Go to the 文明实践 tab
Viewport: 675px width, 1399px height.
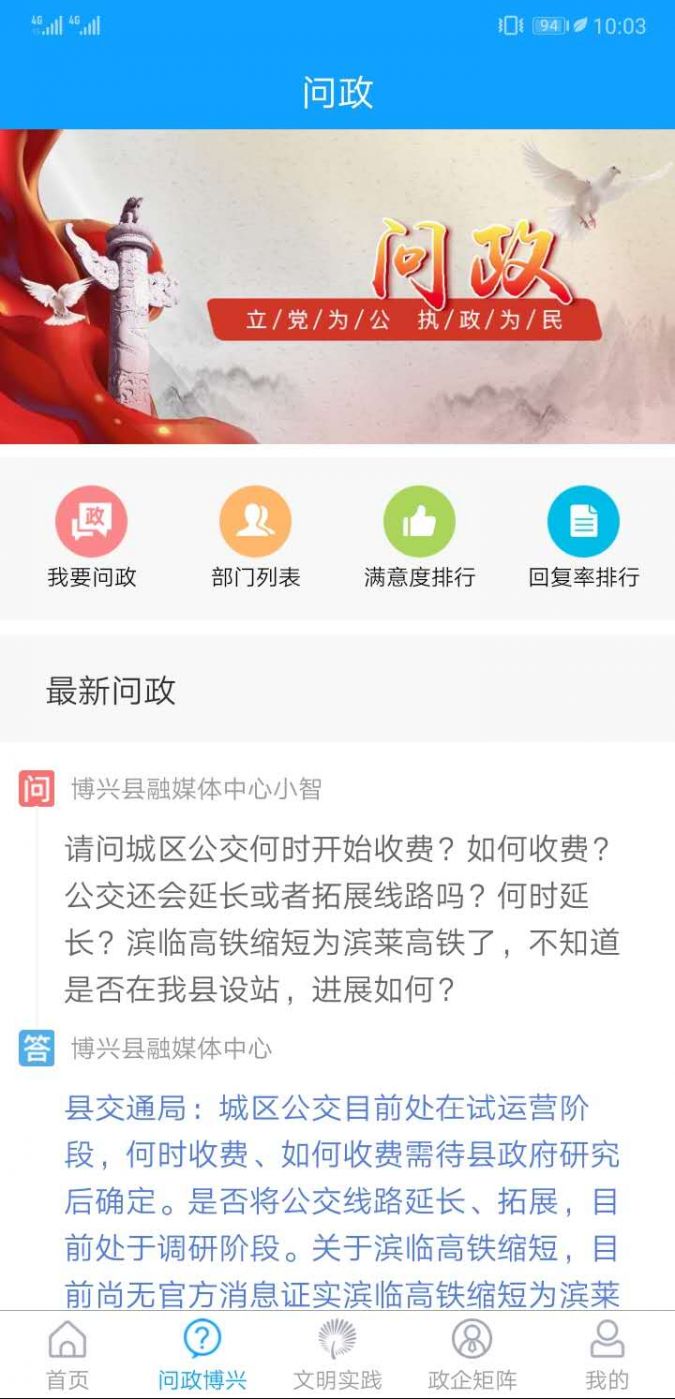[x=337, y=1354]
